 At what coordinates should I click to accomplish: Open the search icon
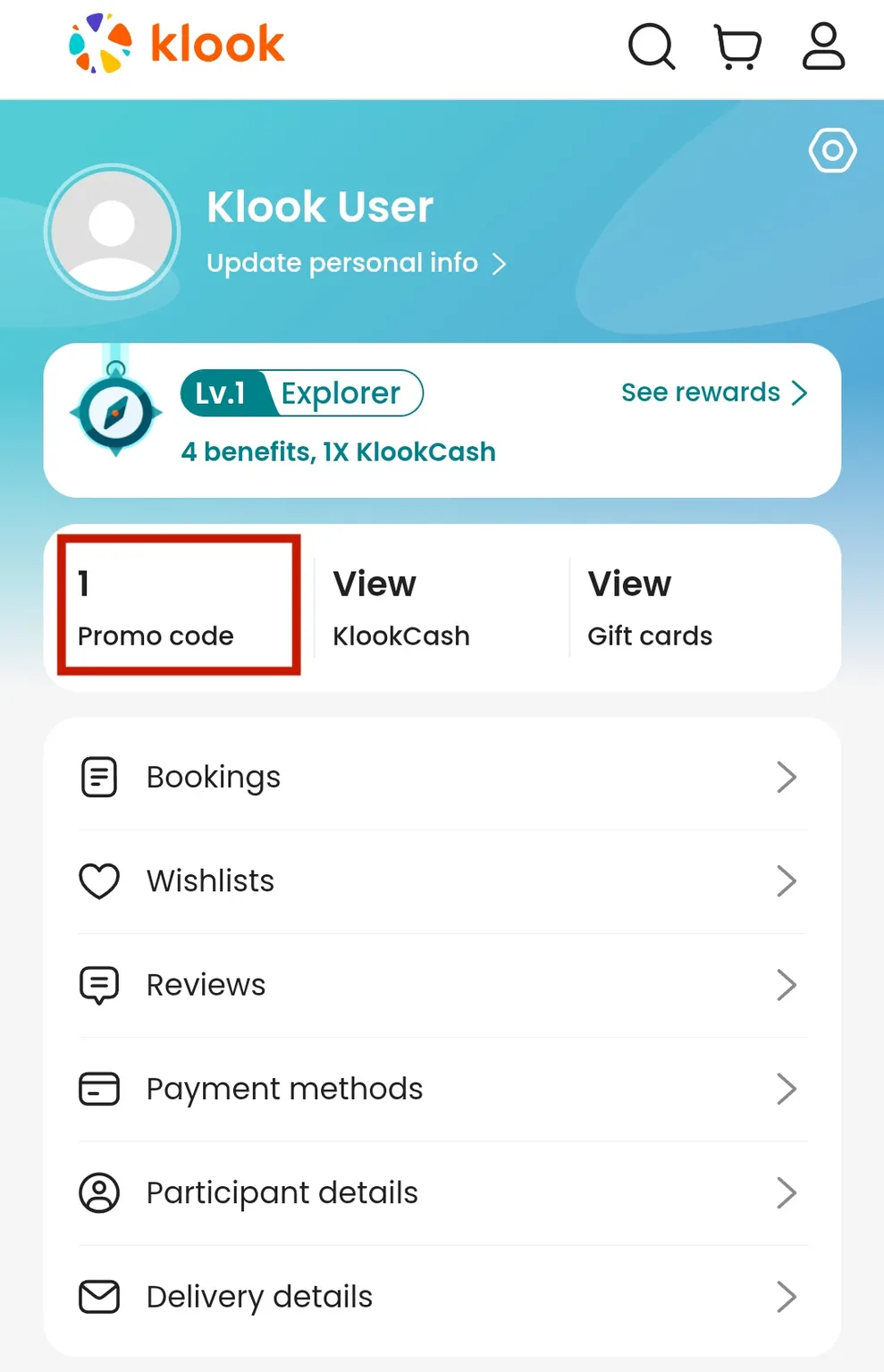click(x=652, y=46)
